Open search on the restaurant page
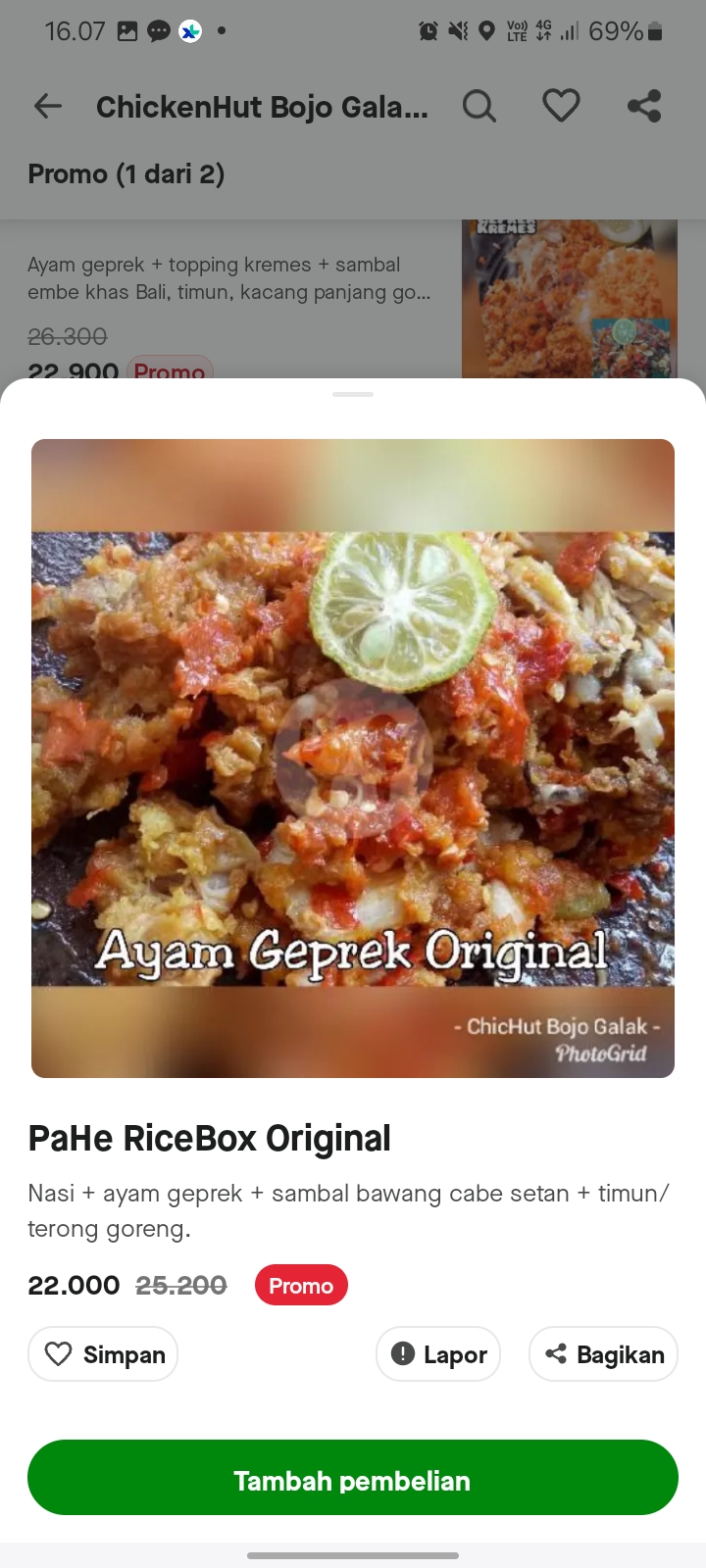The width and height of the screenshot is (706, 1568). tap(479, 106)
